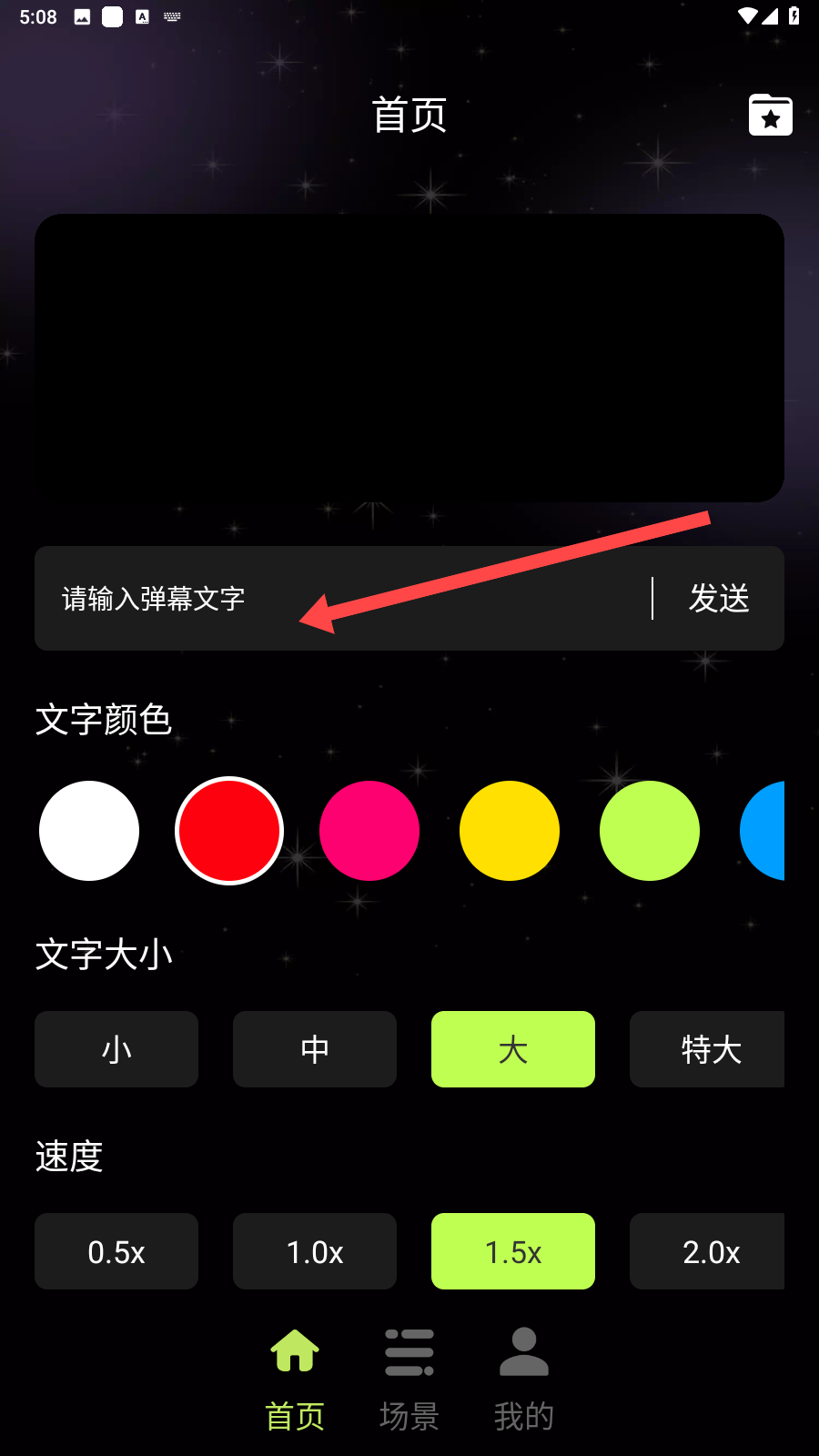Image resolution: width=819 pixels, height=1456 pixels.
Task: Choose the 特大 text size
Action: click(x=707, y=1049)
